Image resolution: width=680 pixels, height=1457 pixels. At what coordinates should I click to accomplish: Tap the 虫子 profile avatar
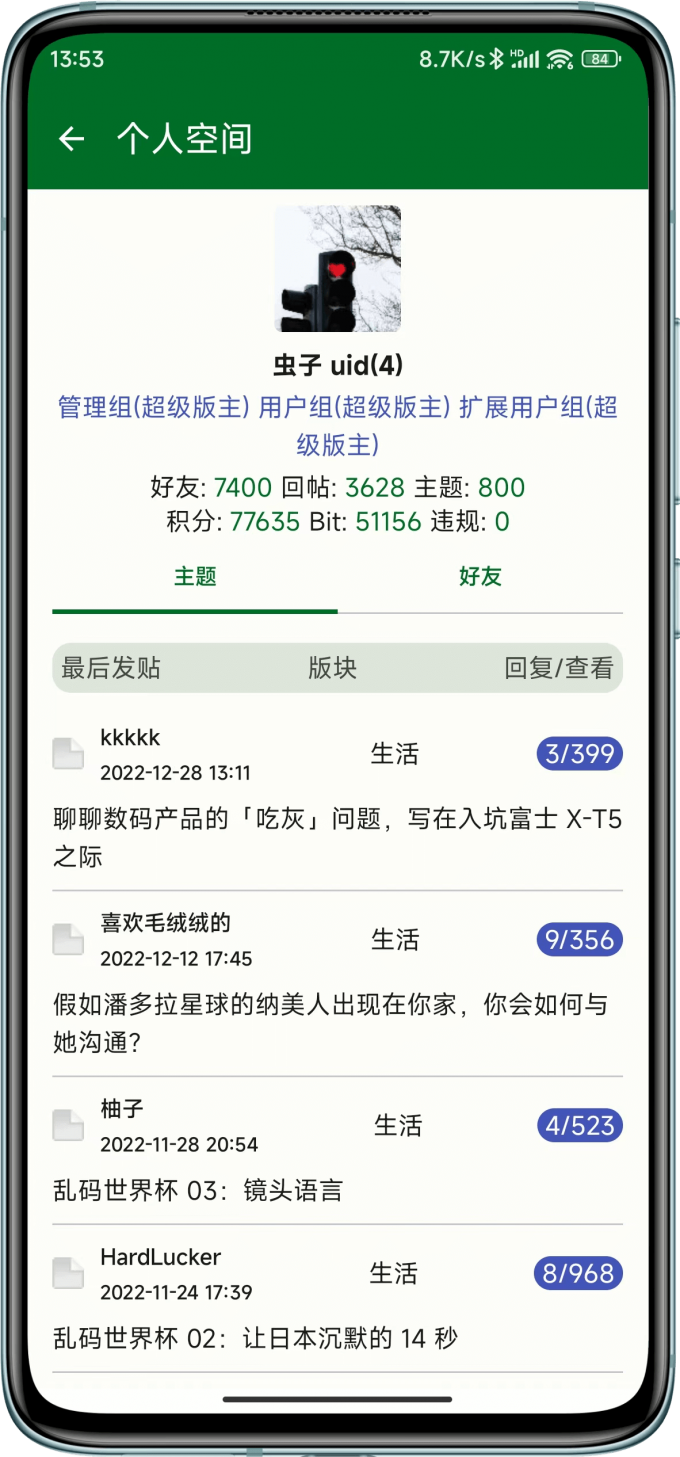coord(338,269)
